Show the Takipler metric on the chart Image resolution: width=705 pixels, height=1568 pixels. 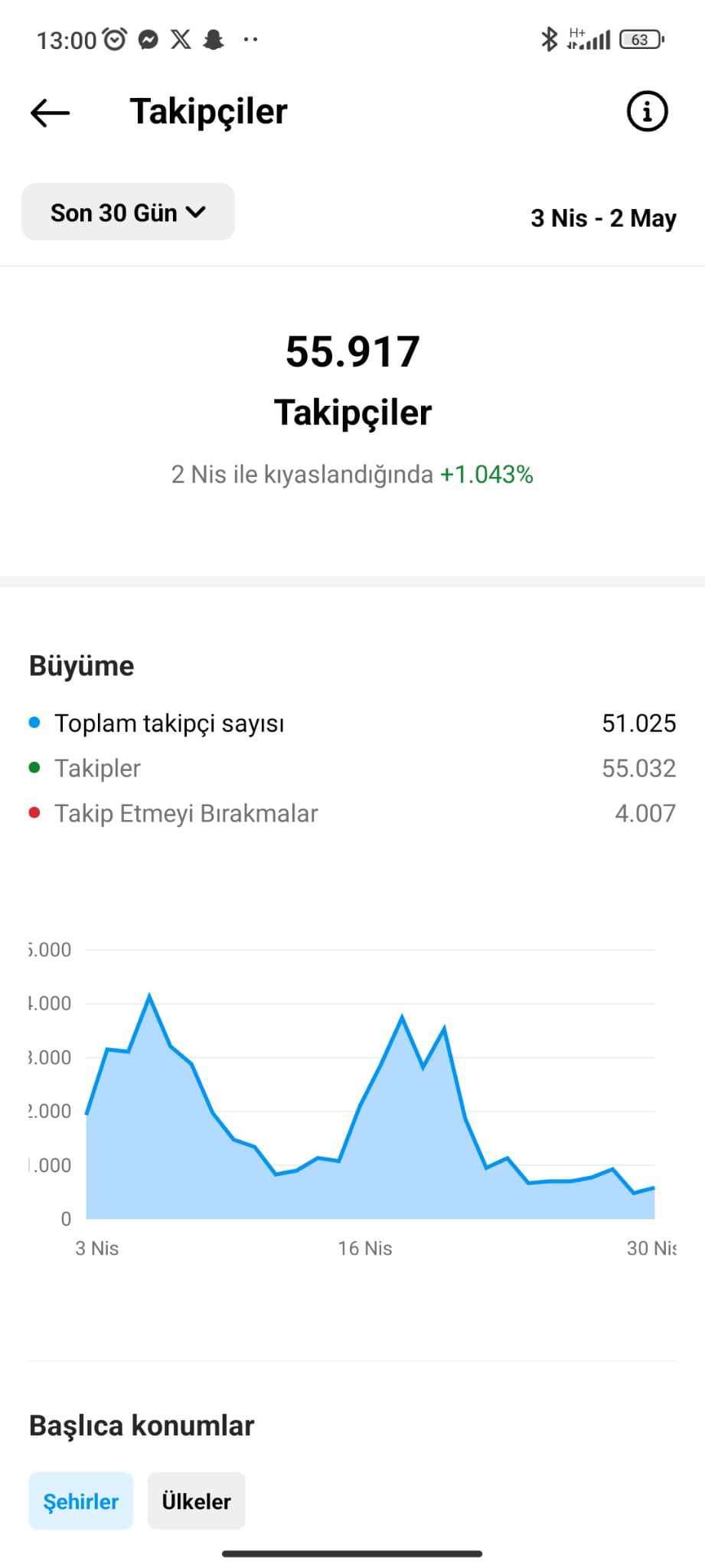tap(352, 768)
